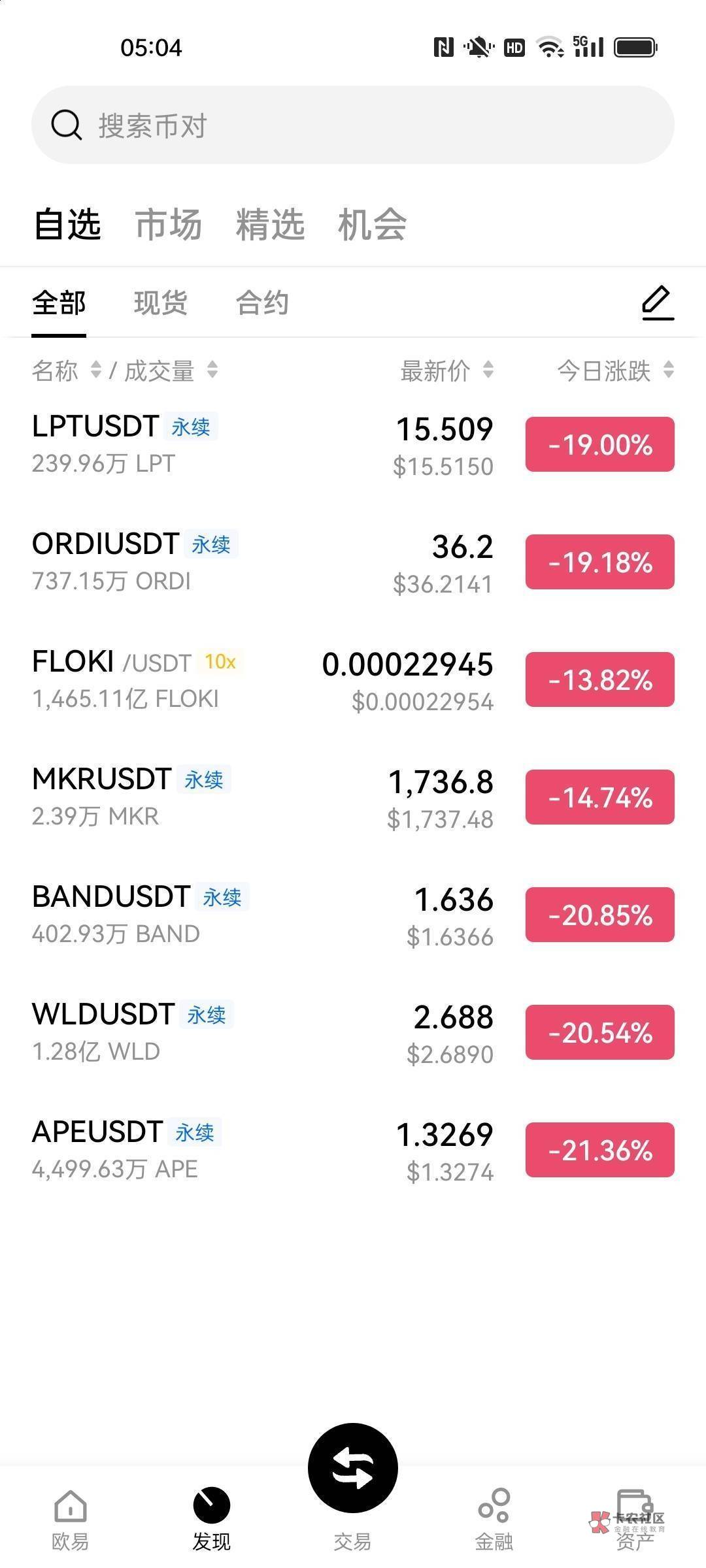Edit the watchlist with the pencil icon
Viewport: 706px width, 1568px height.
point(657,302)
